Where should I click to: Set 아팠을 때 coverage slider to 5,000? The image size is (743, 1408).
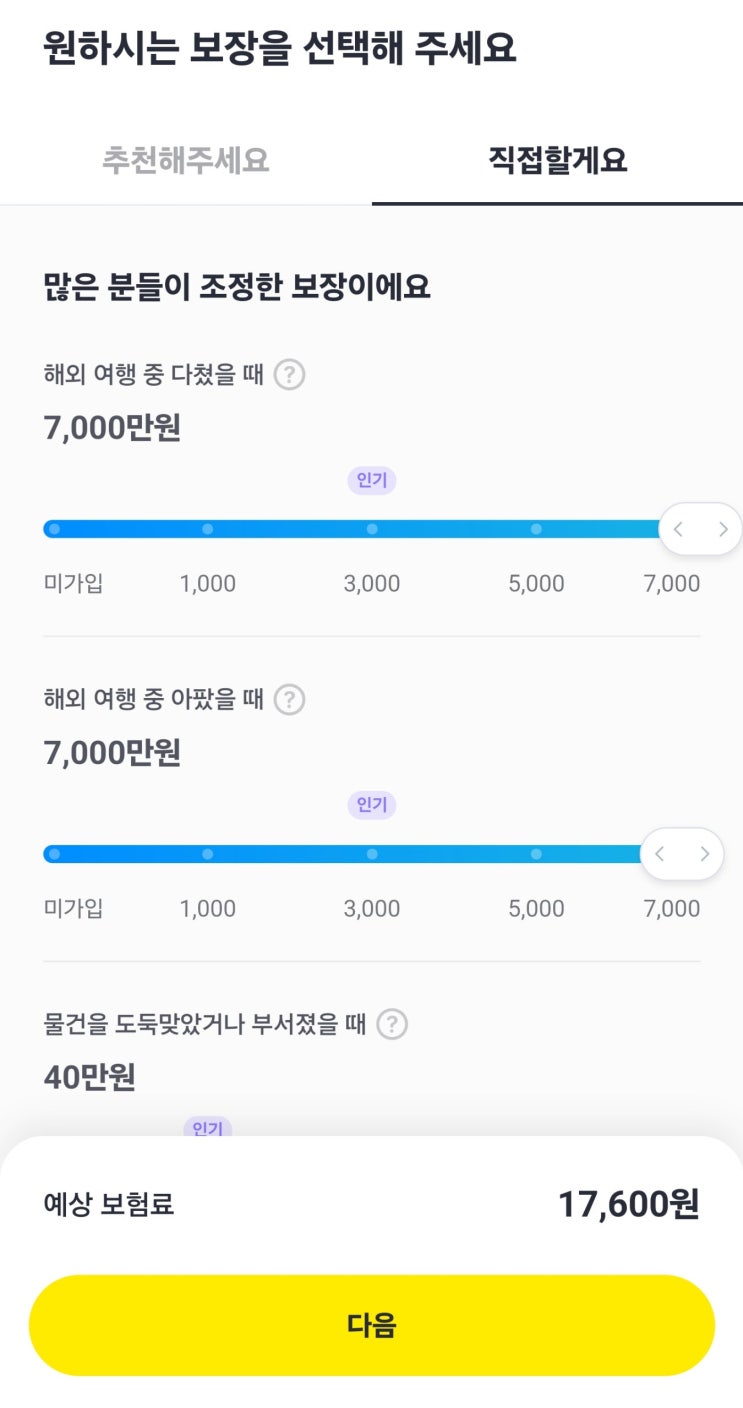[x=536, y=854]
